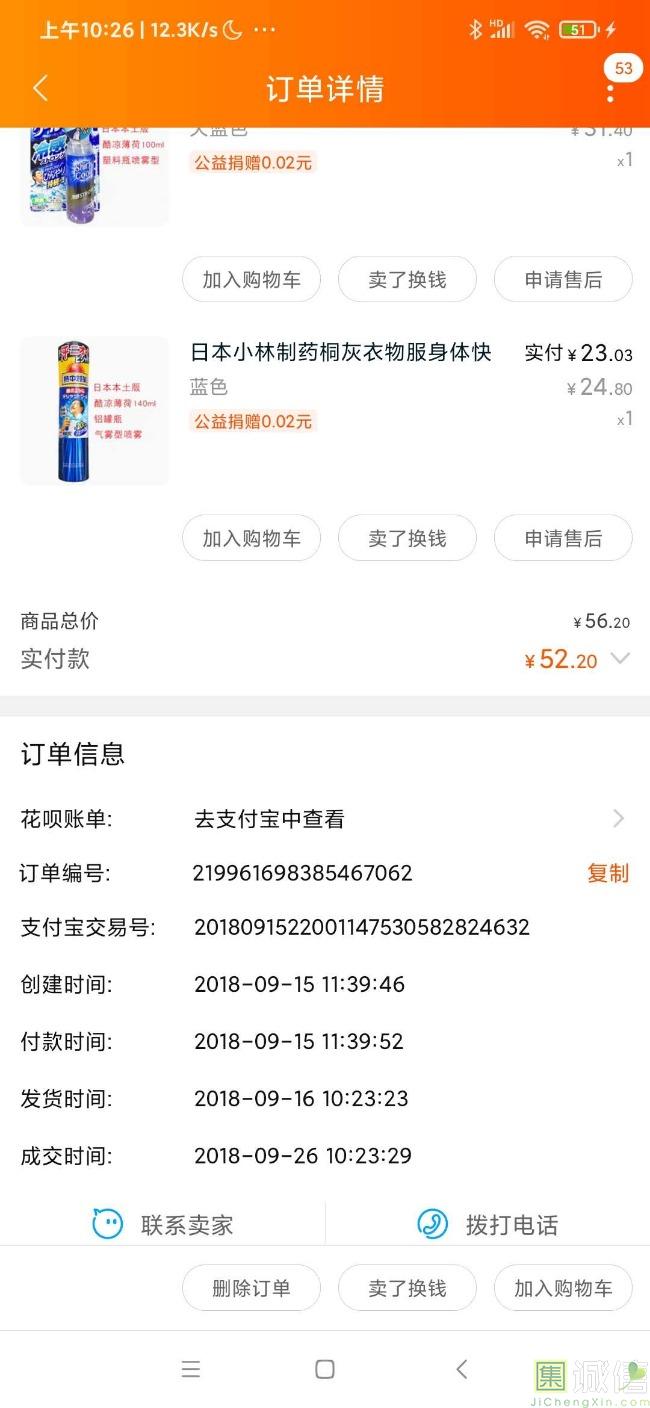Open the system recent apps menu
Screen dimensions: 650x1408
coord(191,1370)
